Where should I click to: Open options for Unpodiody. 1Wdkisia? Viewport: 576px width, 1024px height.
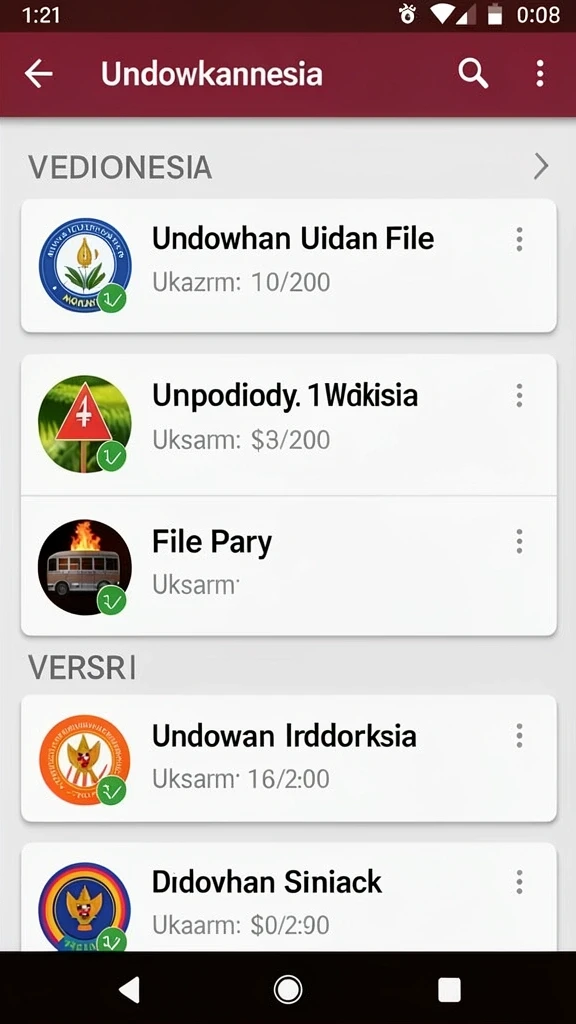point(519,395)
